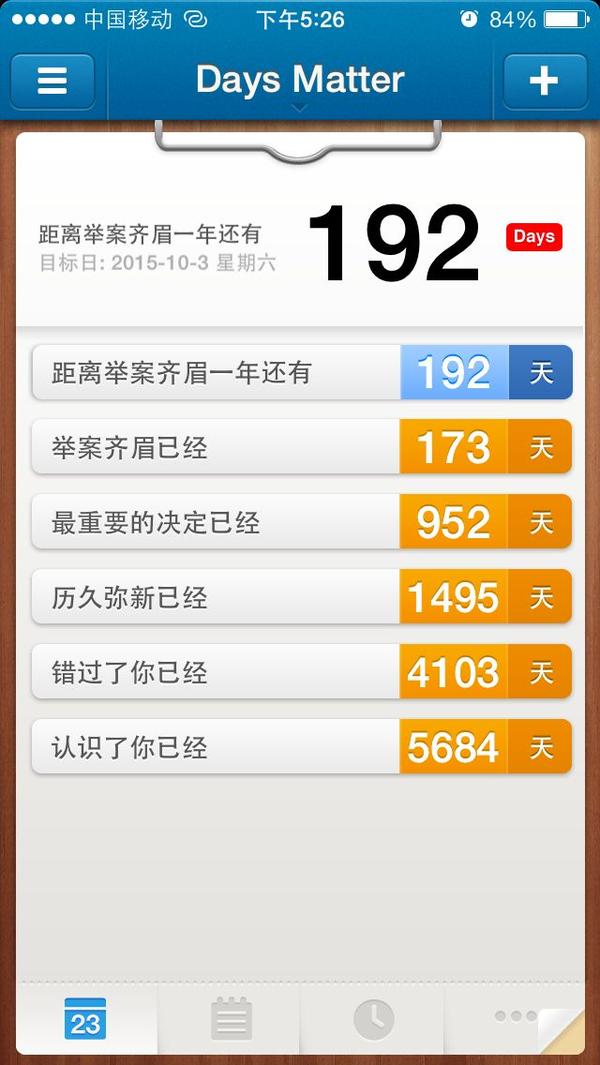
Task: Select the calendar 23 tab
Action: (86, 1018)
